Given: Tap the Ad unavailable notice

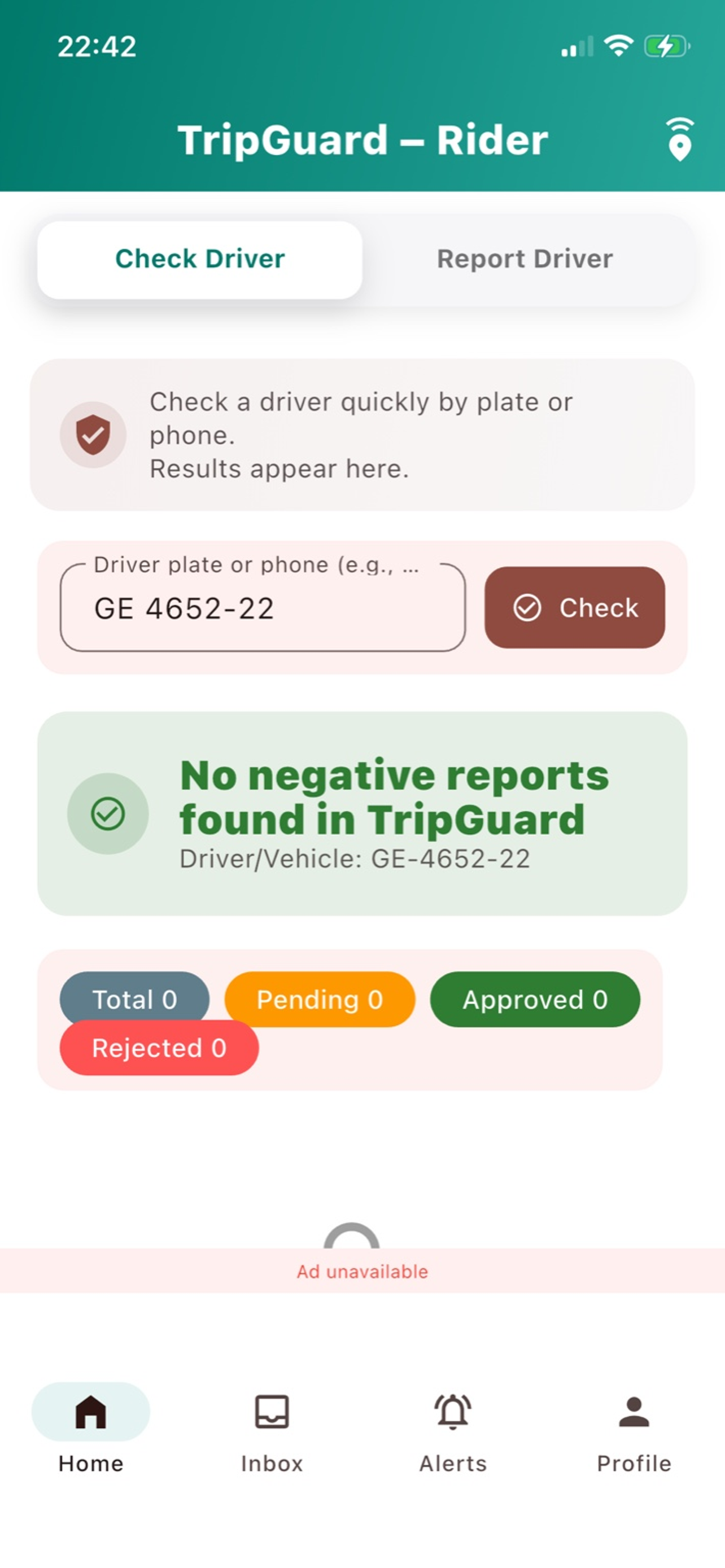Looking at the screenshot, I should [362, 1271].
